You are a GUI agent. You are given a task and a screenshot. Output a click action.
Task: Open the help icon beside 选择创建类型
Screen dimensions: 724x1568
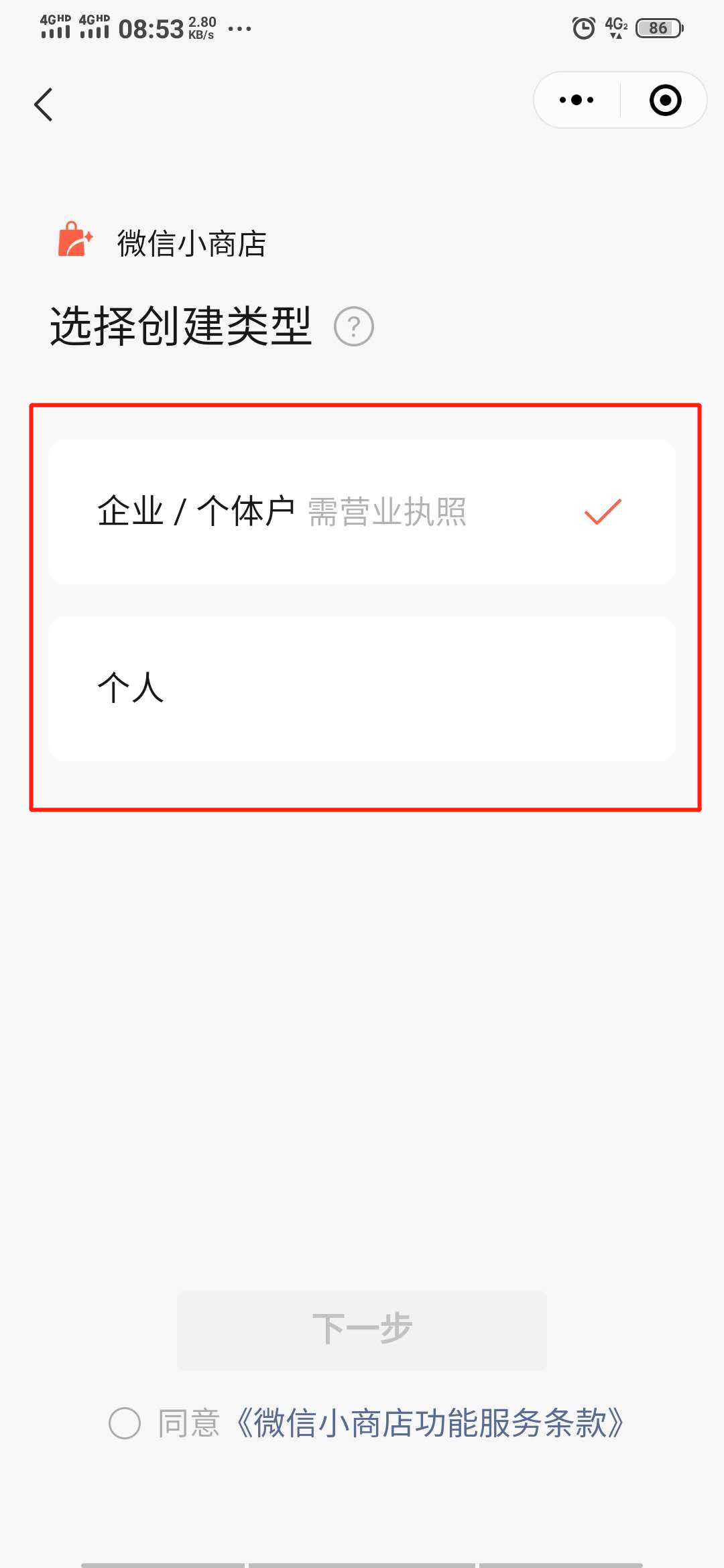pos(353,326)
